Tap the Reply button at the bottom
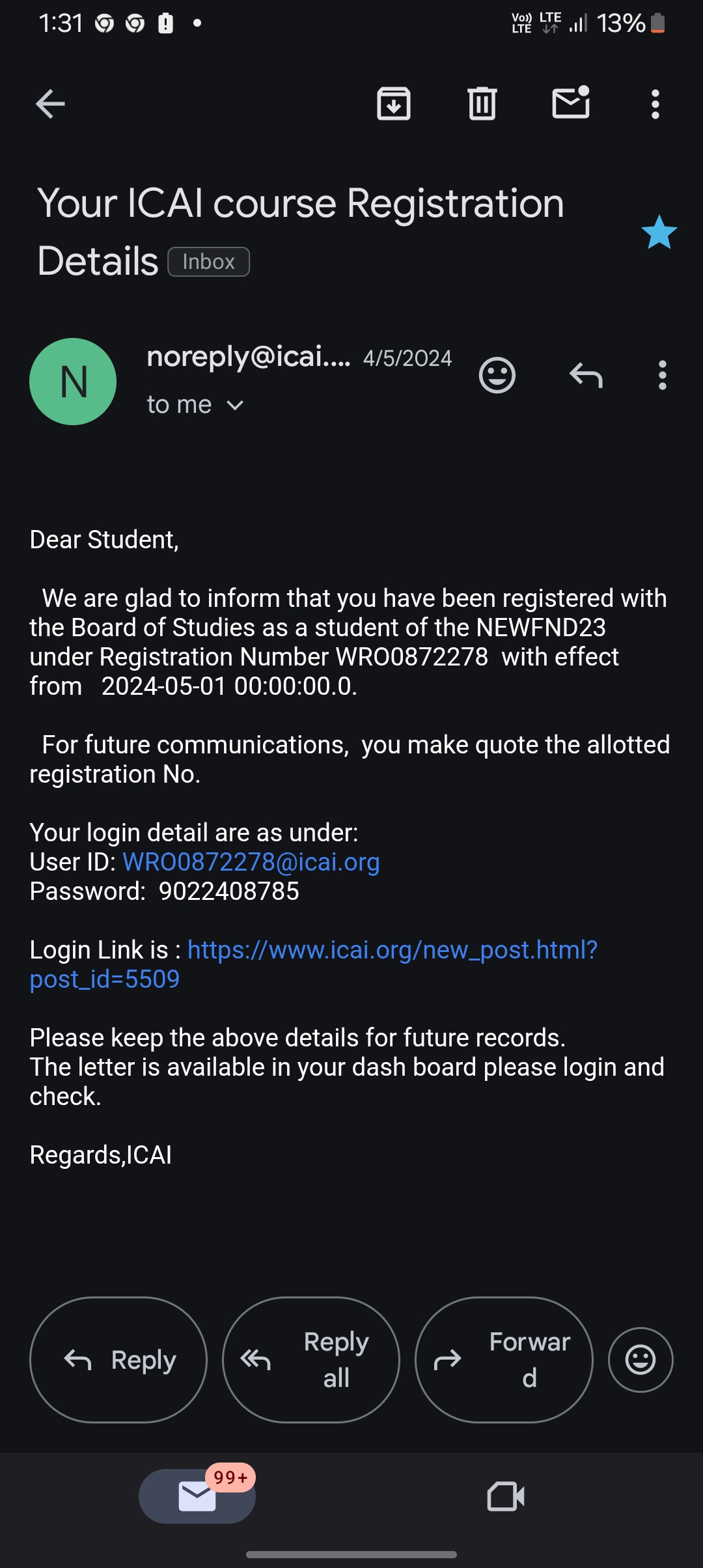This screenshot has width=703, height=1568. click(x=118, y=1360)
